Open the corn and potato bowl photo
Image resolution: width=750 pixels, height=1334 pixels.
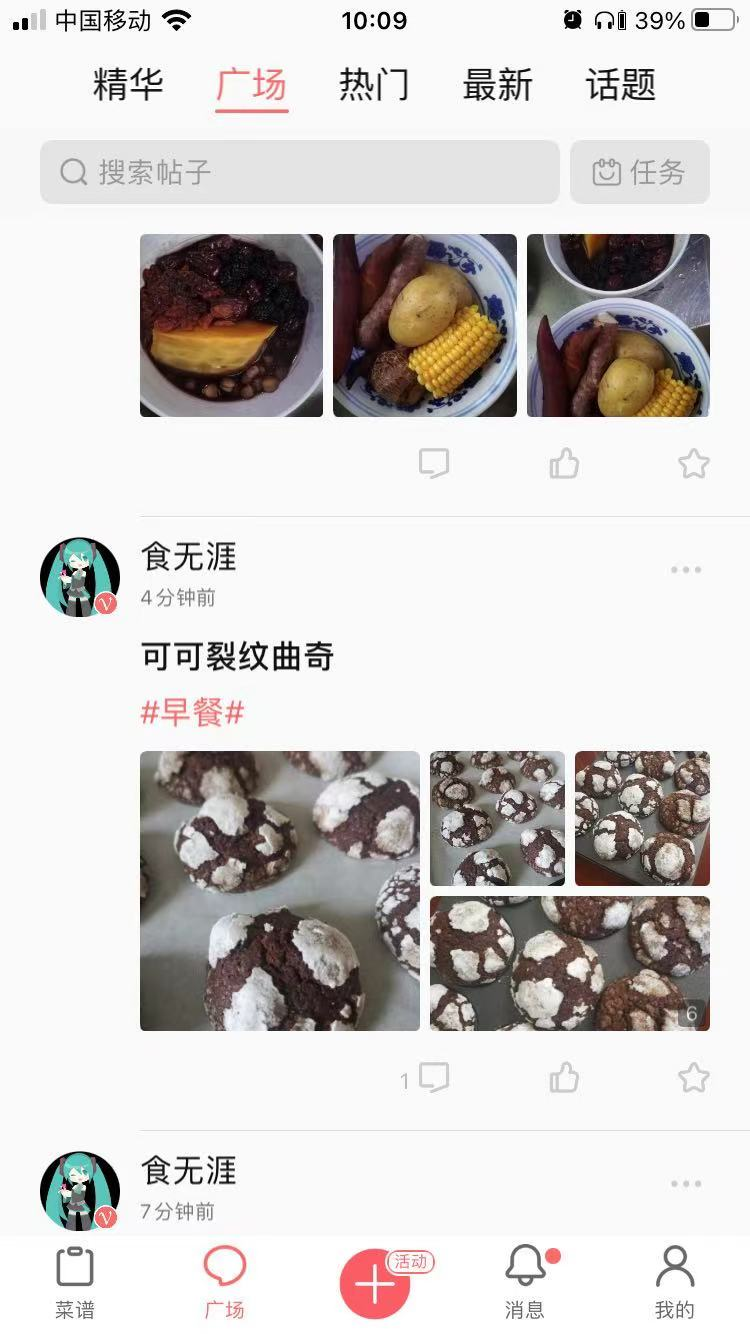point(425,325)
